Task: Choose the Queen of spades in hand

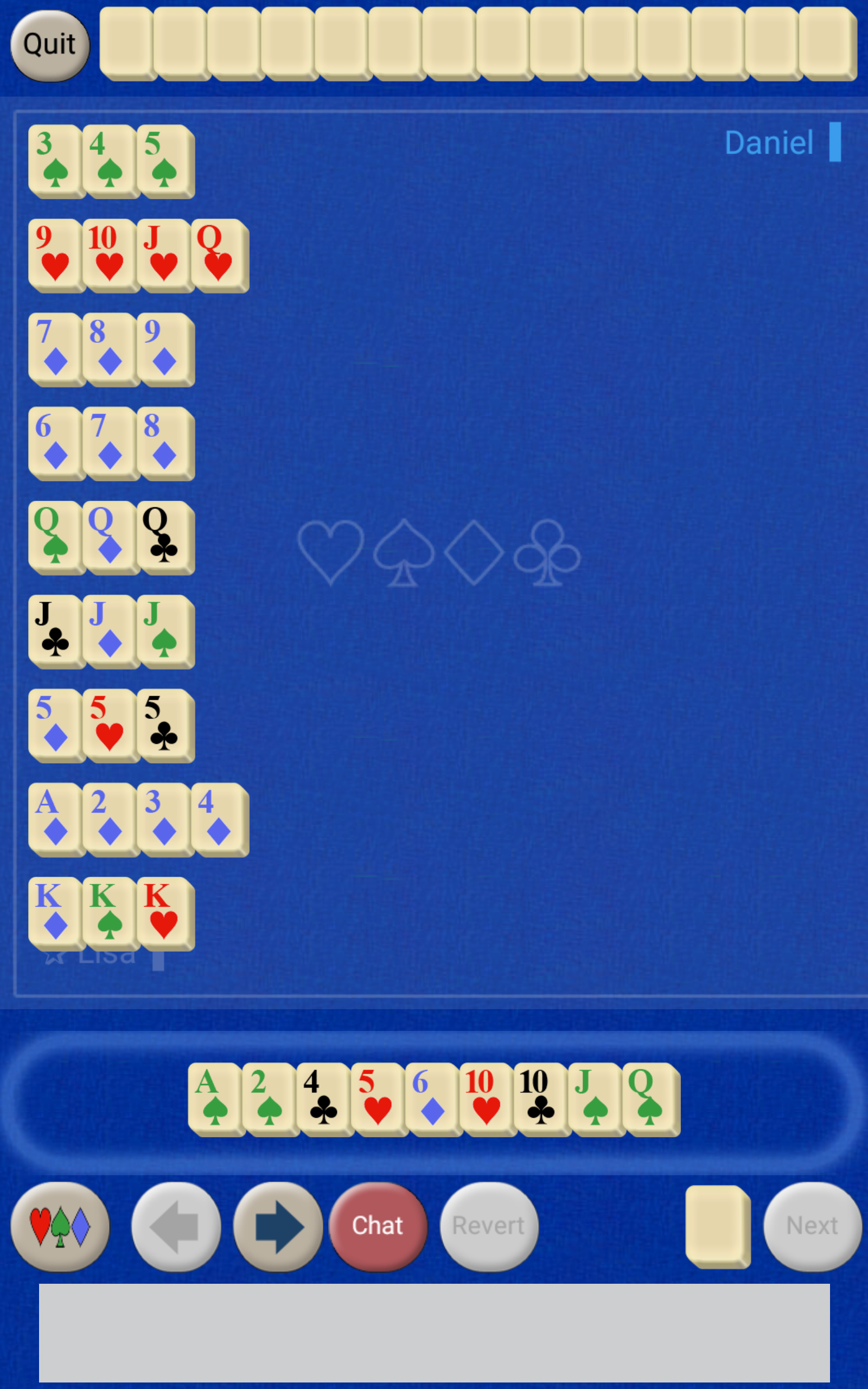Action: 650,1098
